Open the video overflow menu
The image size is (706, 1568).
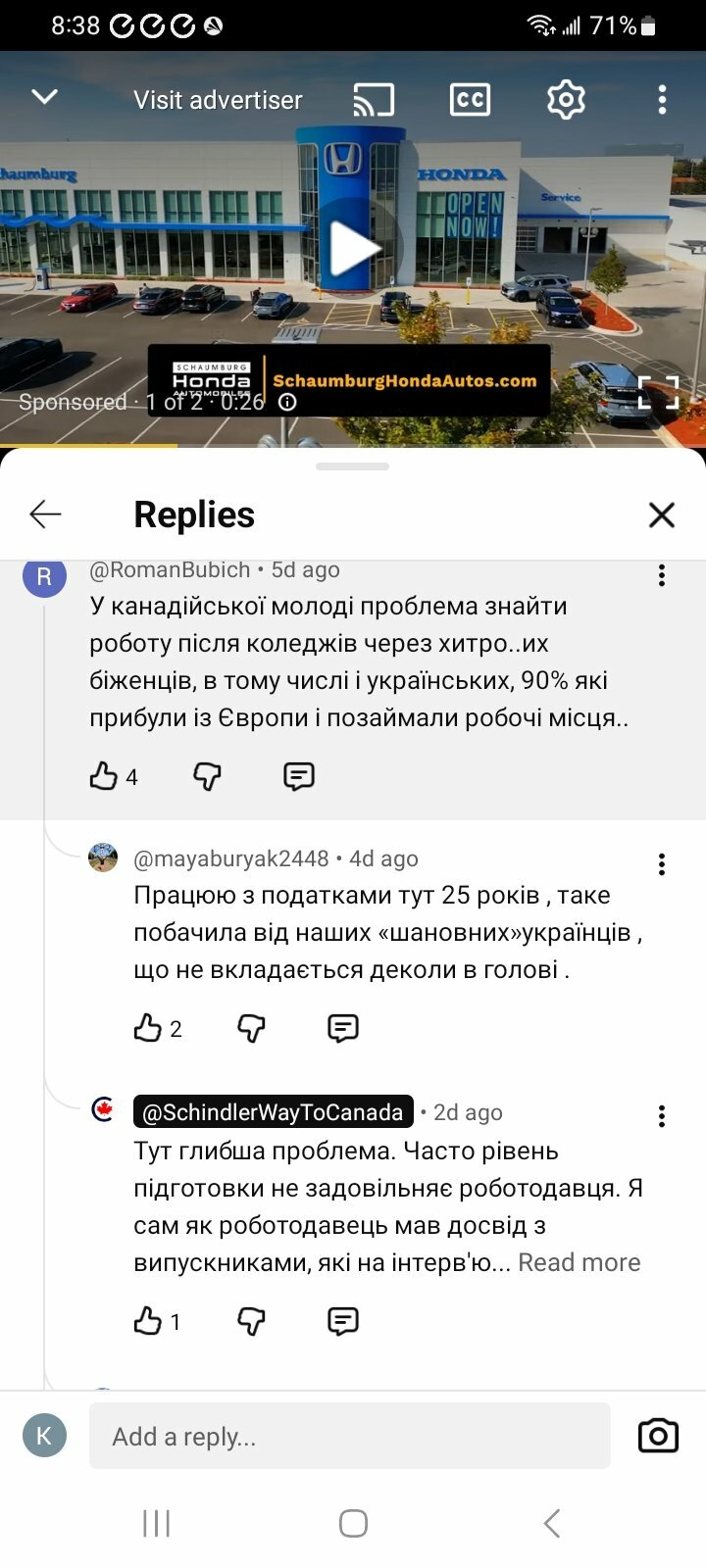pyautogui.click(x=662, y=100)
